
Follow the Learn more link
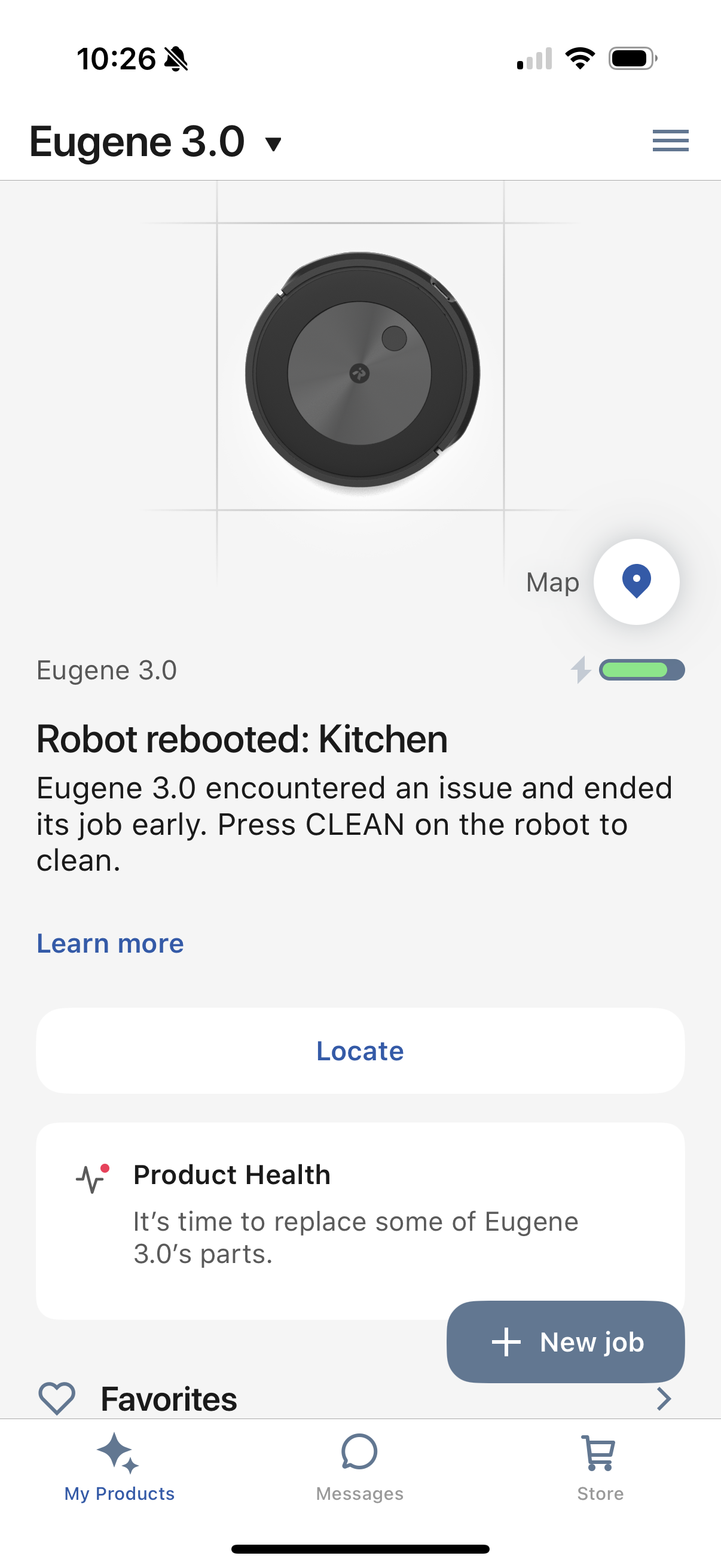[110, 944]
